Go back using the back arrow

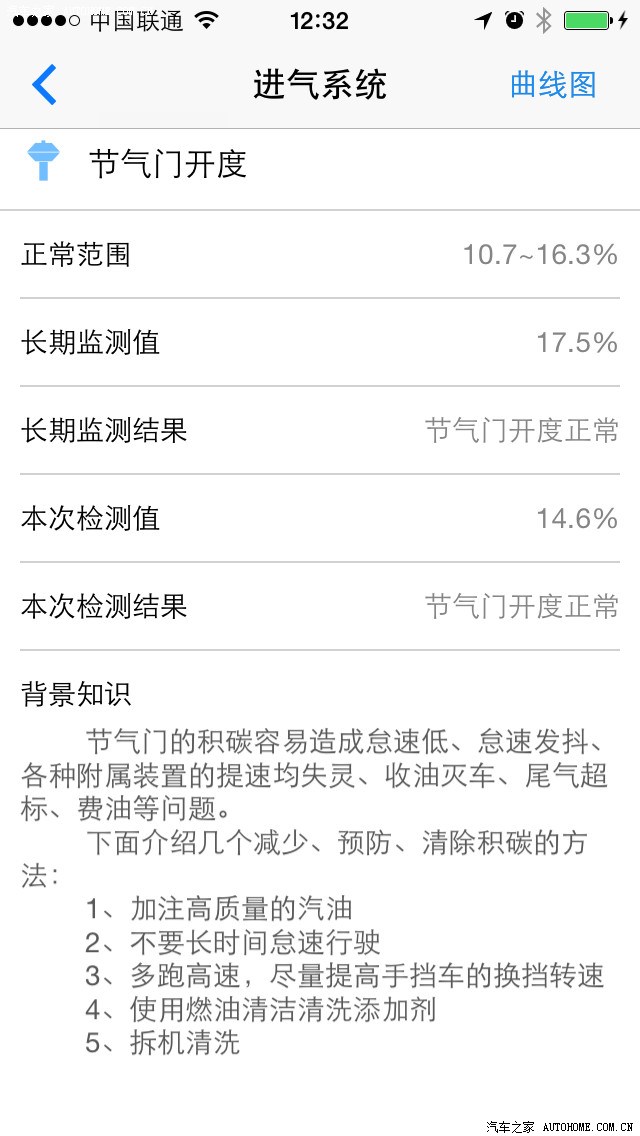[x=44, y=85]
